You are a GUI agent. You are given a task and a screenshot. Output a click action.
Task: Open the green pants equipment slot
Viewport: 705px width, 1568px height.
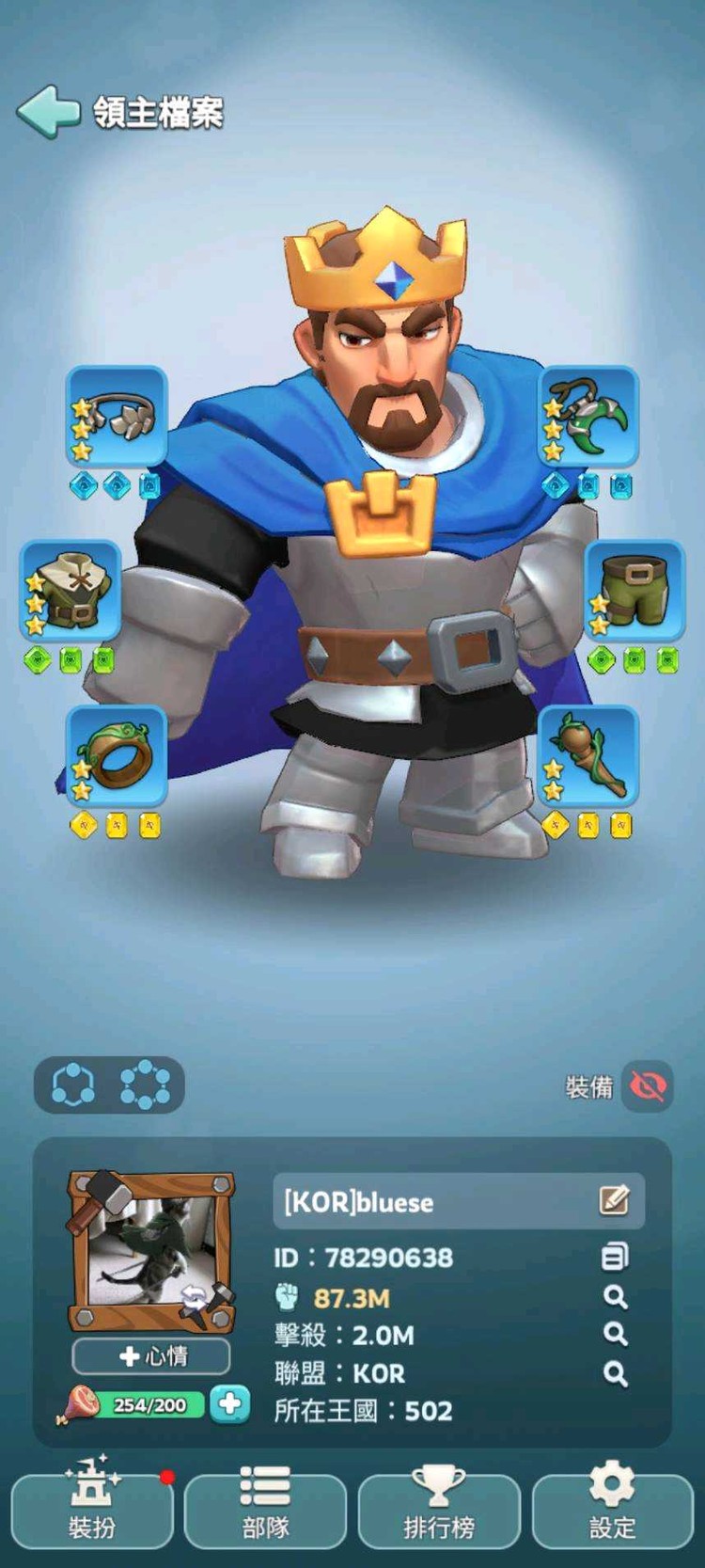tap(634, 592)
